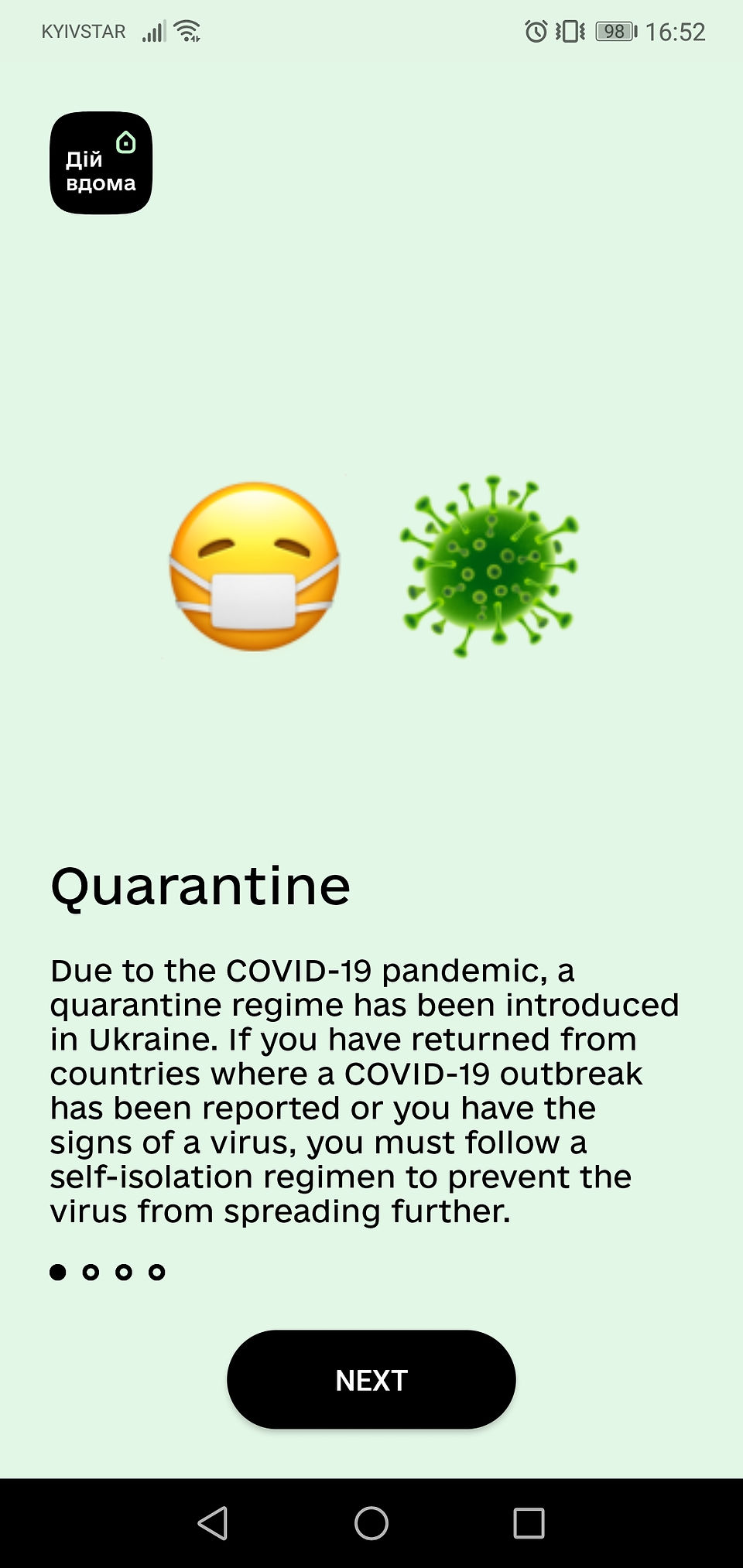Open the recent apps overview

(x=529, y=1523)
